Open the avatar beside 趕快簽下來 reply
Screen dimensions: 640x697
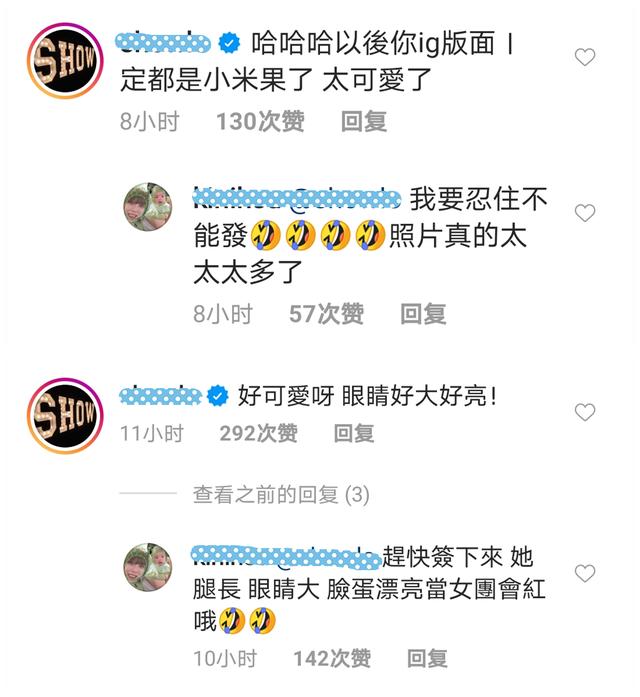tap(147, 572)
